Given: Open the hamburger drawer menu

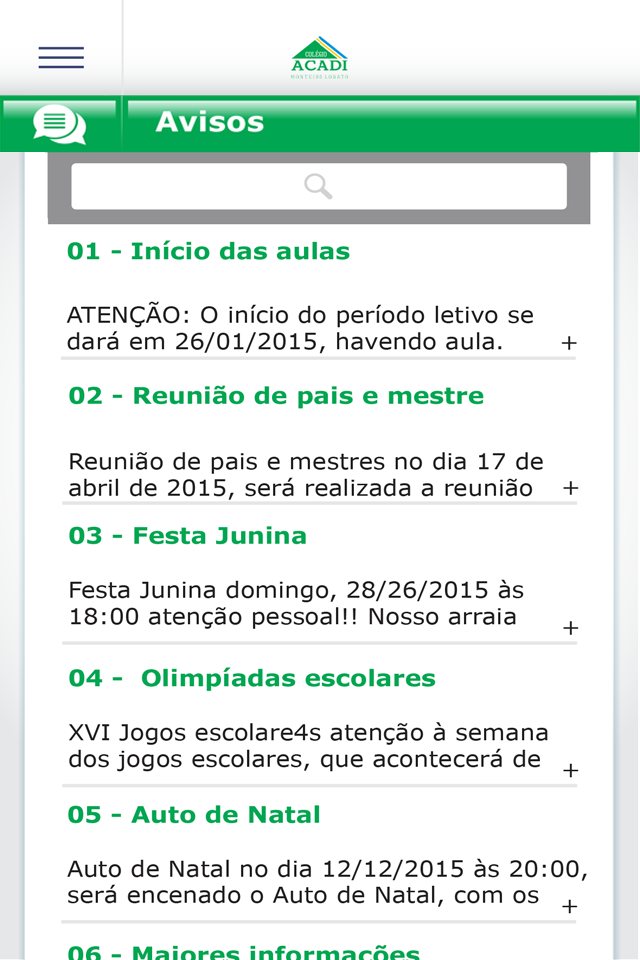Looking at the screenshot, I should click(61, 57).
